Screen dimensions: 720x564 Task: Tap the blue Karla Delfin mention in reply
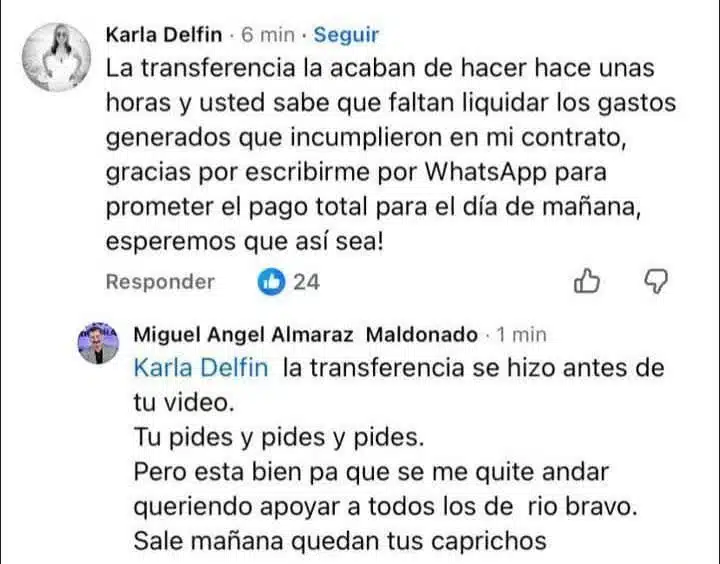pyautogui.click(x=200, y=367)
